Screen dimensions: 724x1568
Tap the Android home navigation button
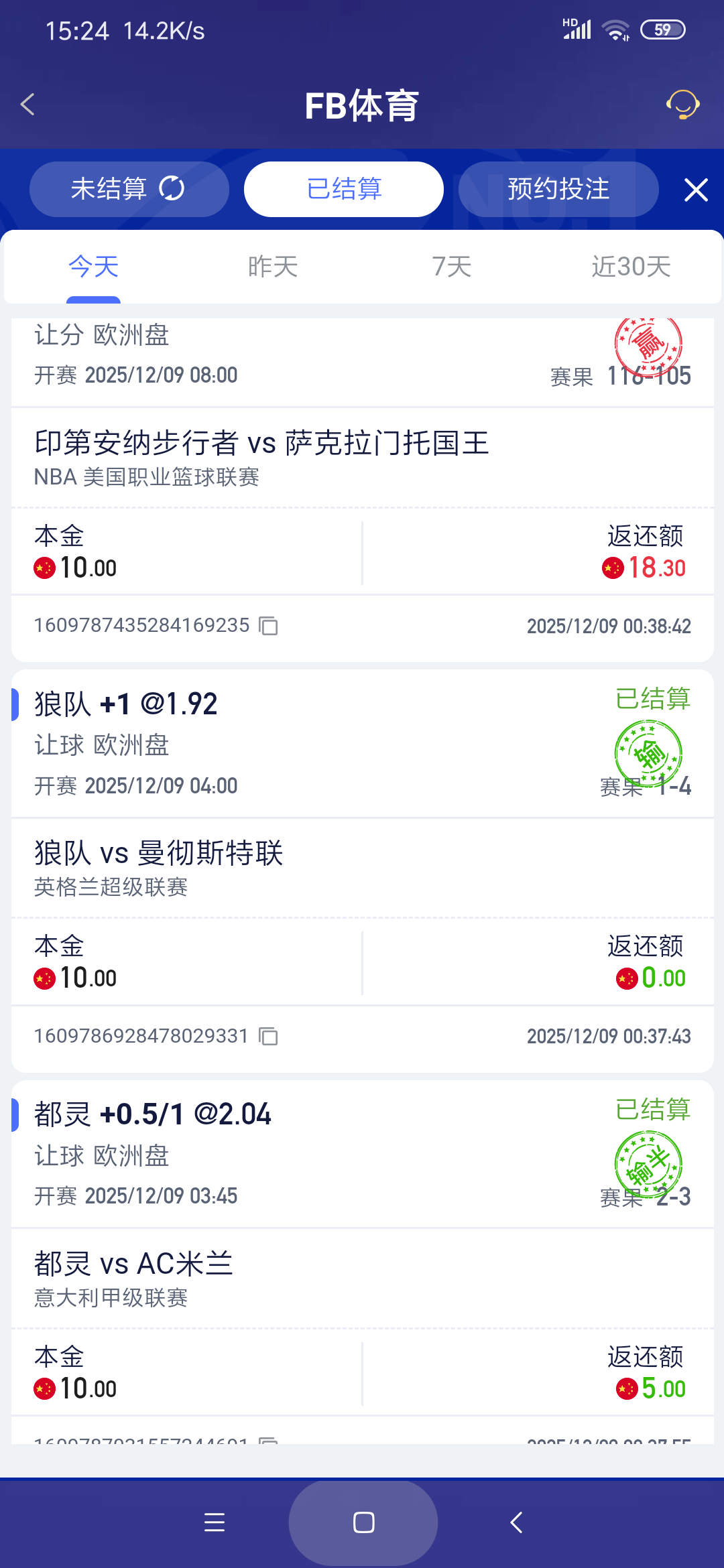(x=362, y=1521)
